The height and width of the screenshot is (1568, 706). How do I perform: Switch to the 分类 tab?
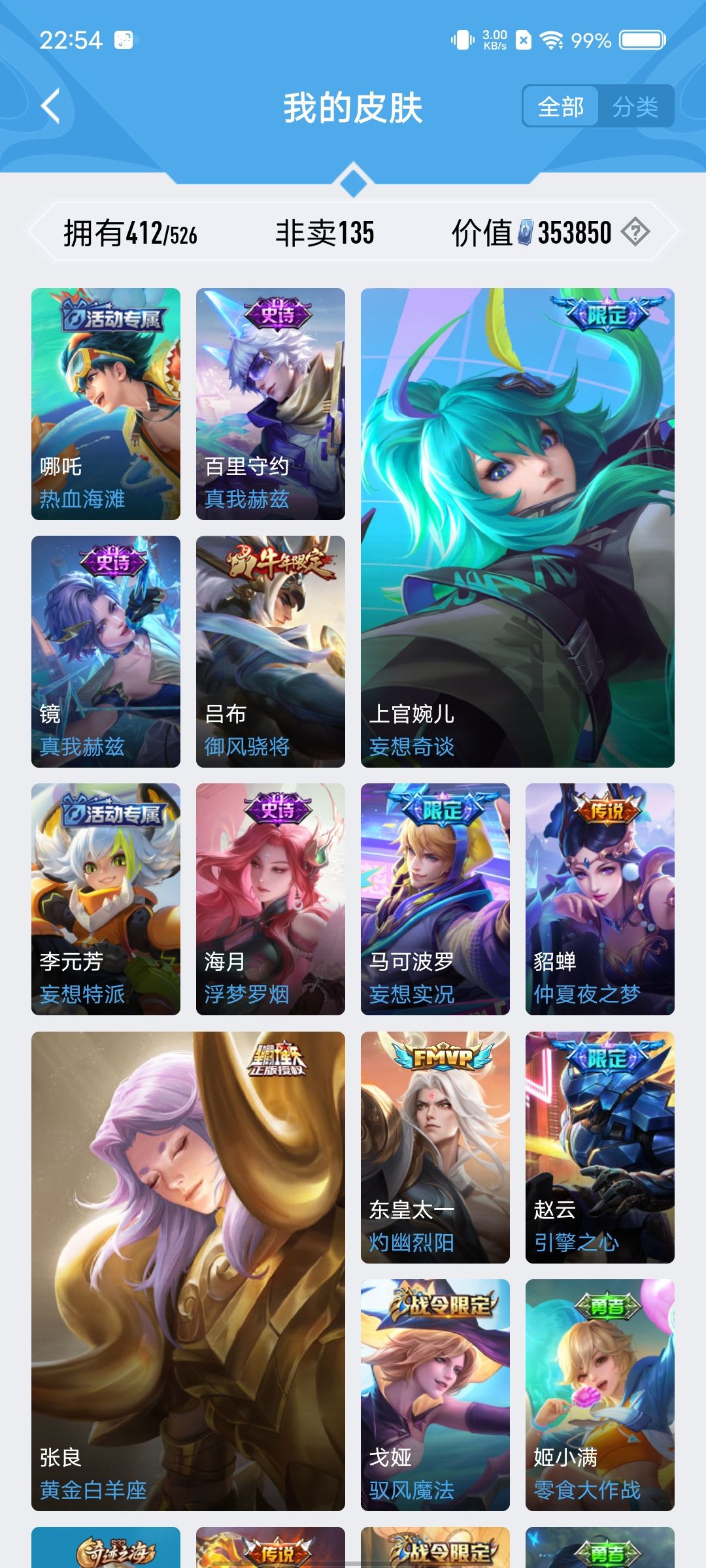point(635,106)
